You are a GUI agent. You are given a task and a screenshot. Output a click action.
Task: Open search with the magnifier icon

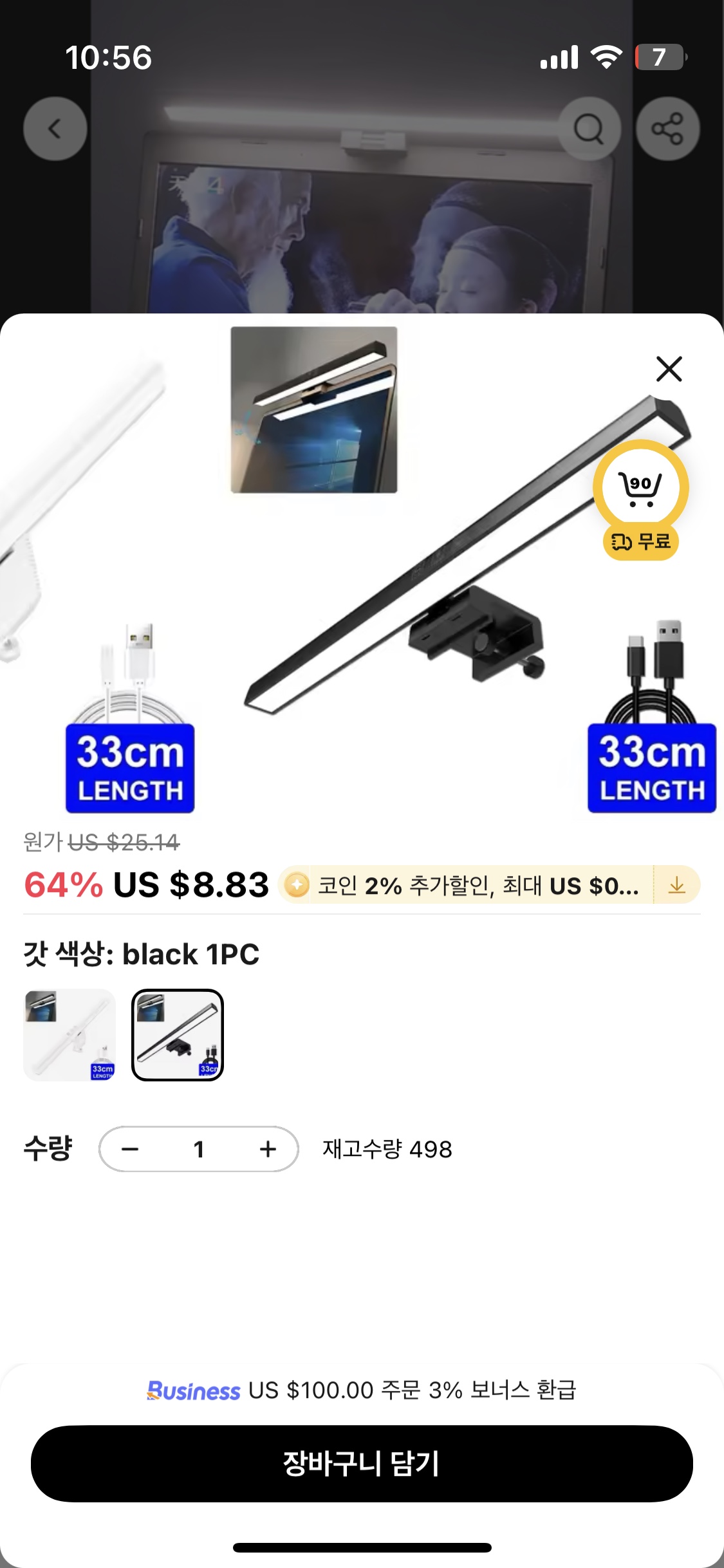pyautogui.click(x=589, y=129)
